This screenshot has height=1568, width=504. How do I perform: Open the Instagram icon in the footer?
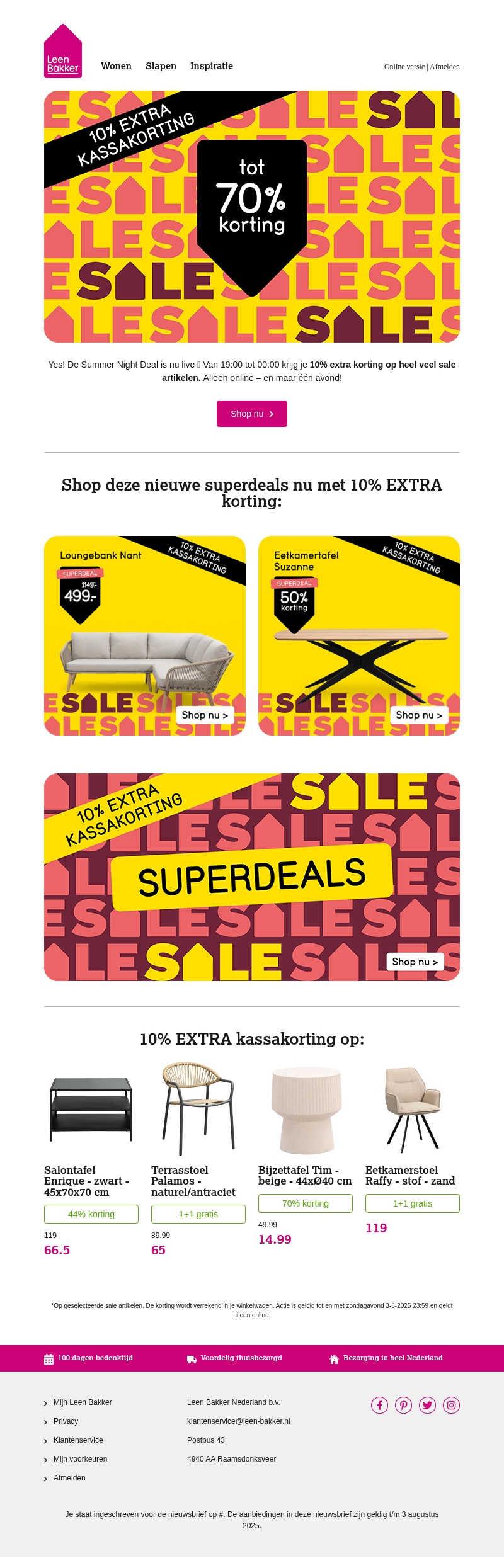[451, 1405]
